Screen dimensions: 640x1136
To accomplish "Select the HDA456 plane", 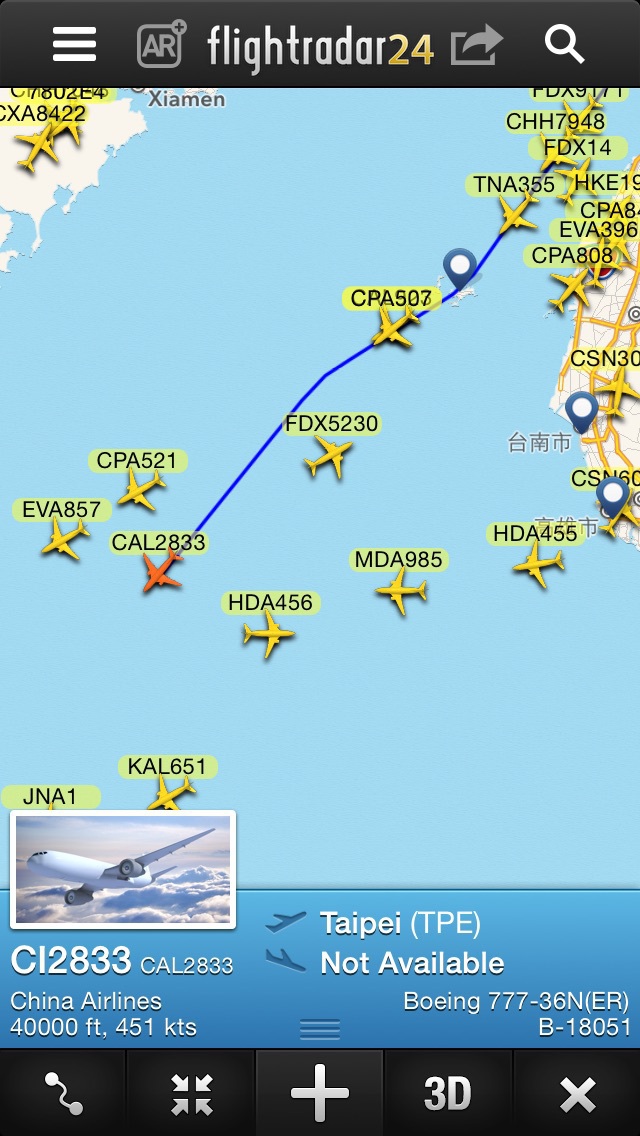I will 268,635.
